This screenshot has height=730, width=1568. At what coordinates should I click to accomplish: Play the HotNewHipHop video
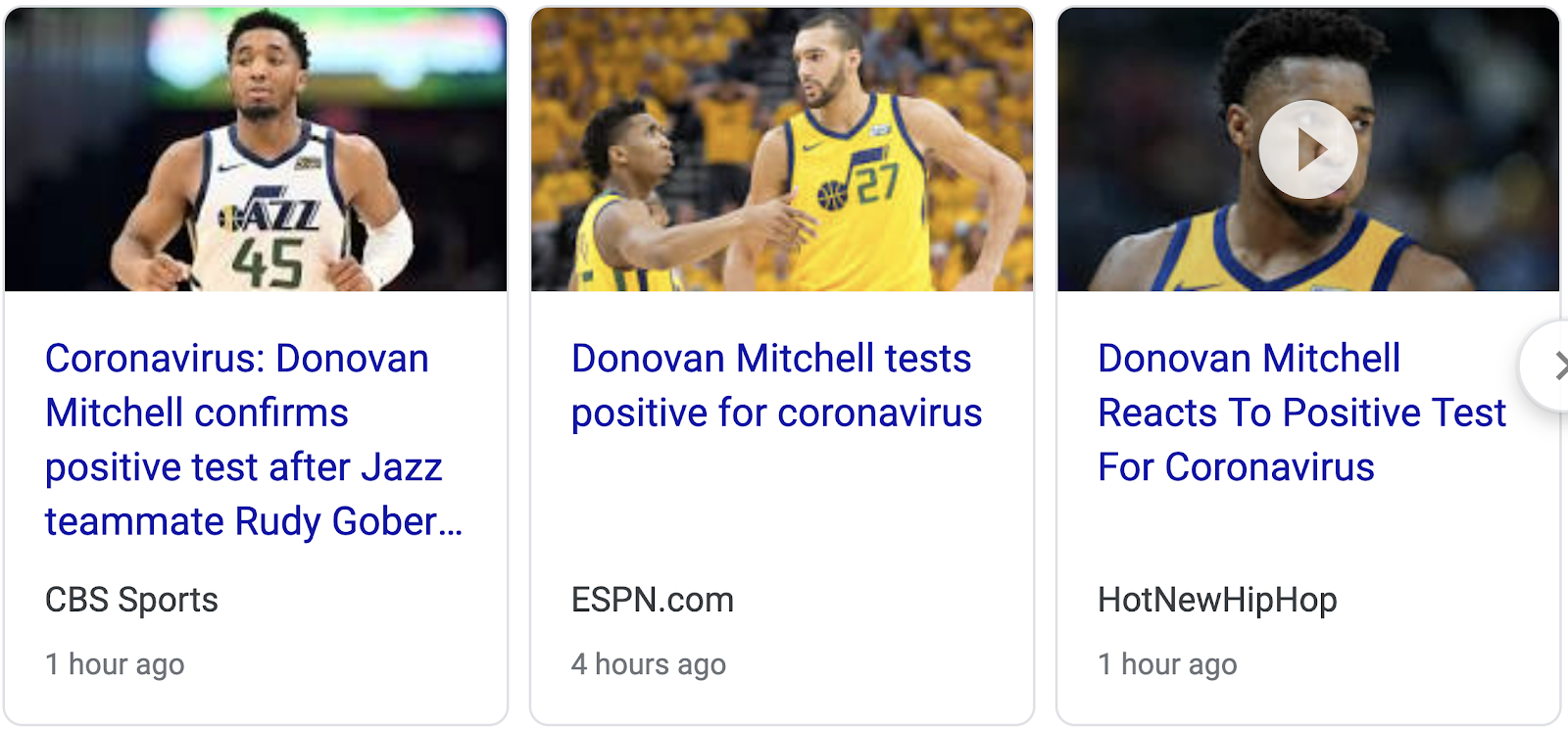click(x=1308, y=150)
